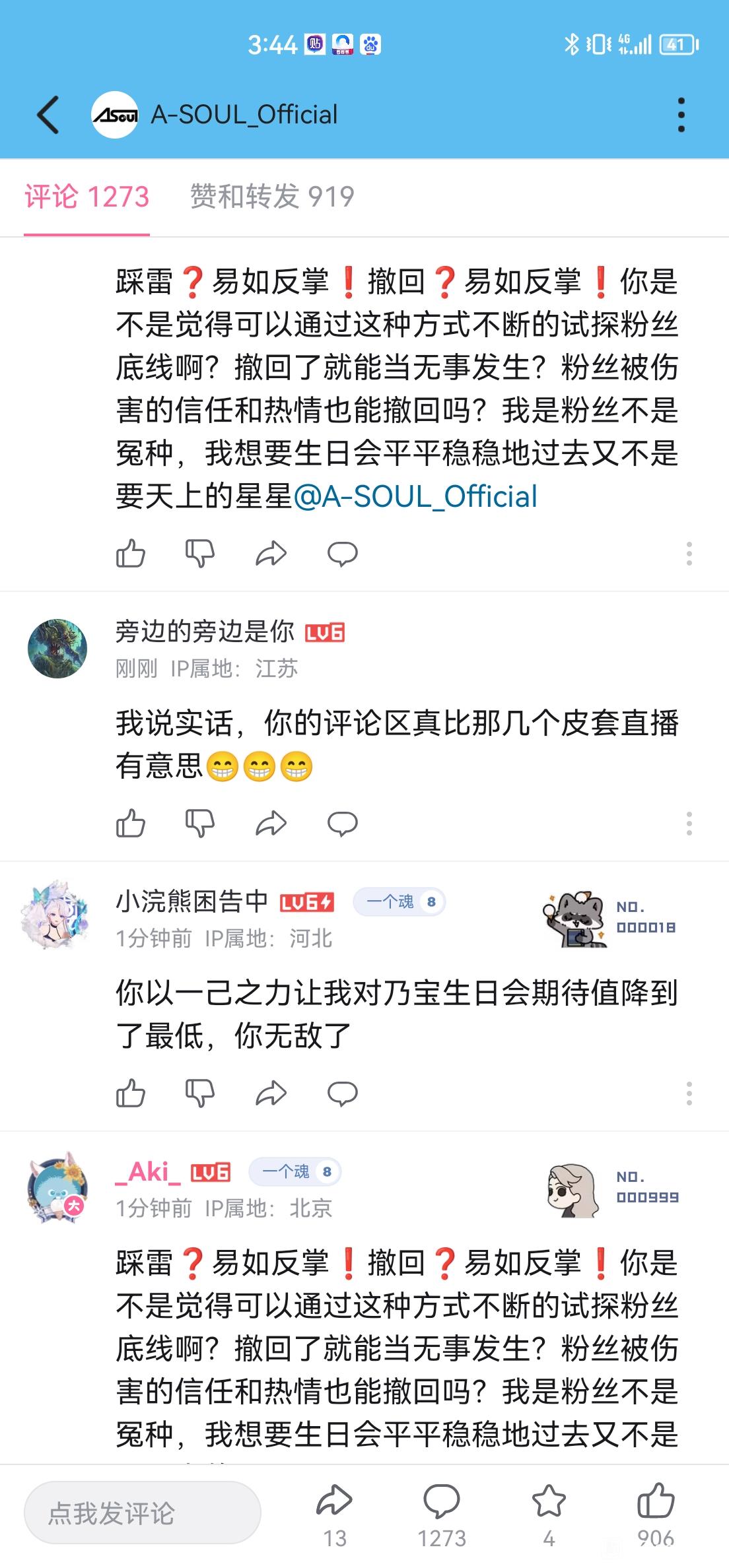Reply to 小浣熊困告中's comment
This screenshot has width=729, height=1568.
tap(342, 1094)
